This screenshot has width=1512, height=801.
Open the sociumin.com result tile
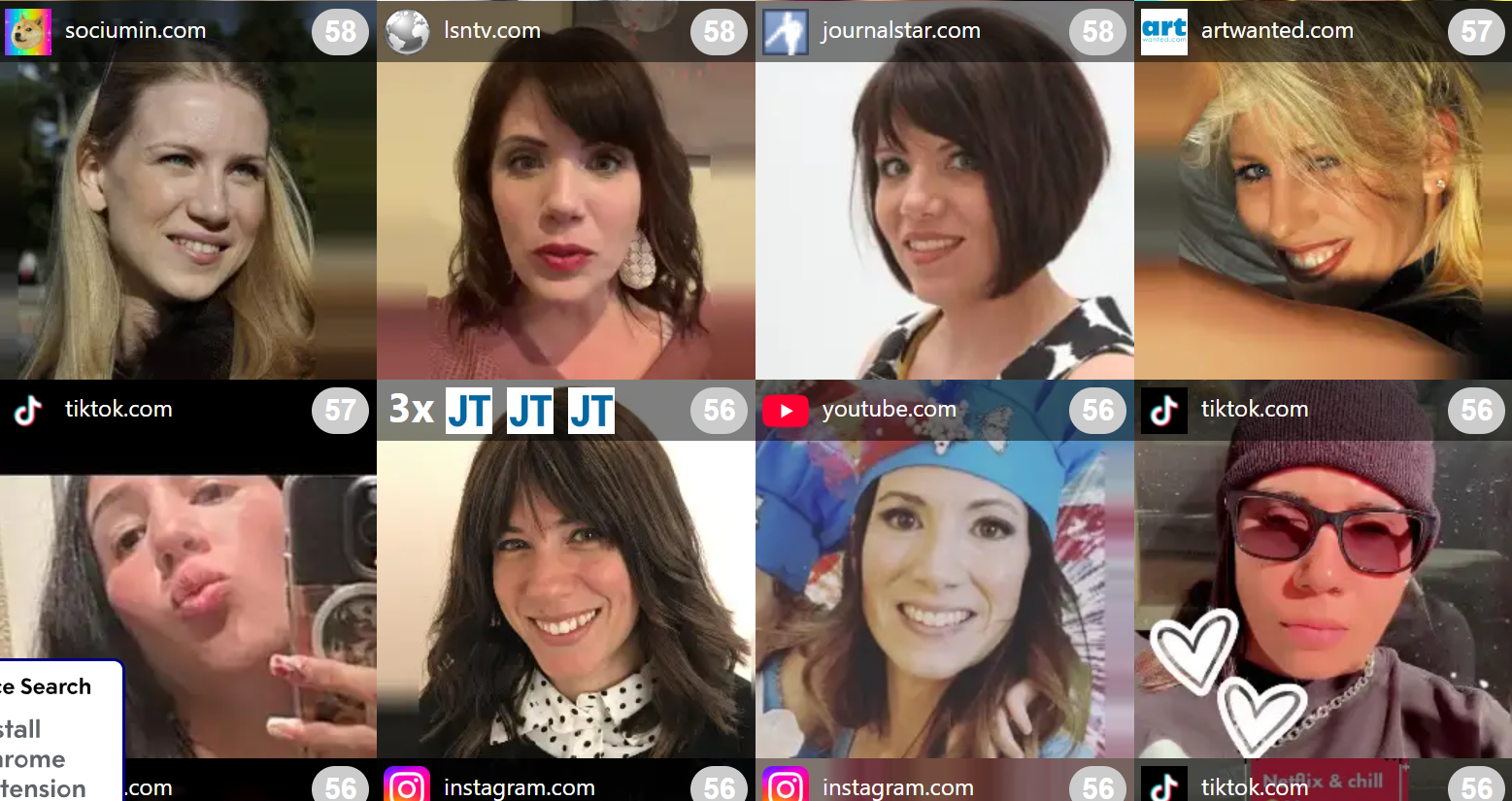point(187,209)
